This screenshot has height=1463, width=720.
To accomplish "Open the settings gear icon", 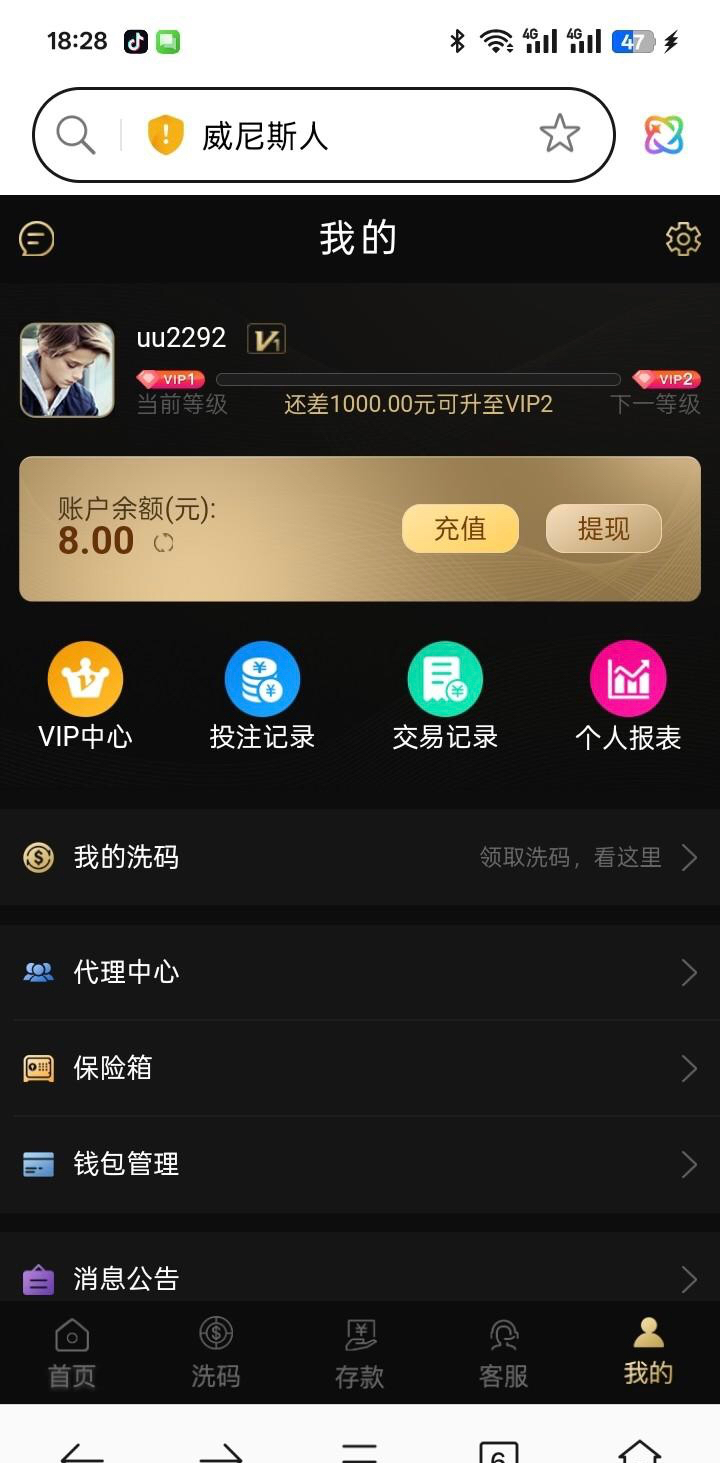I will coord(683,239).
